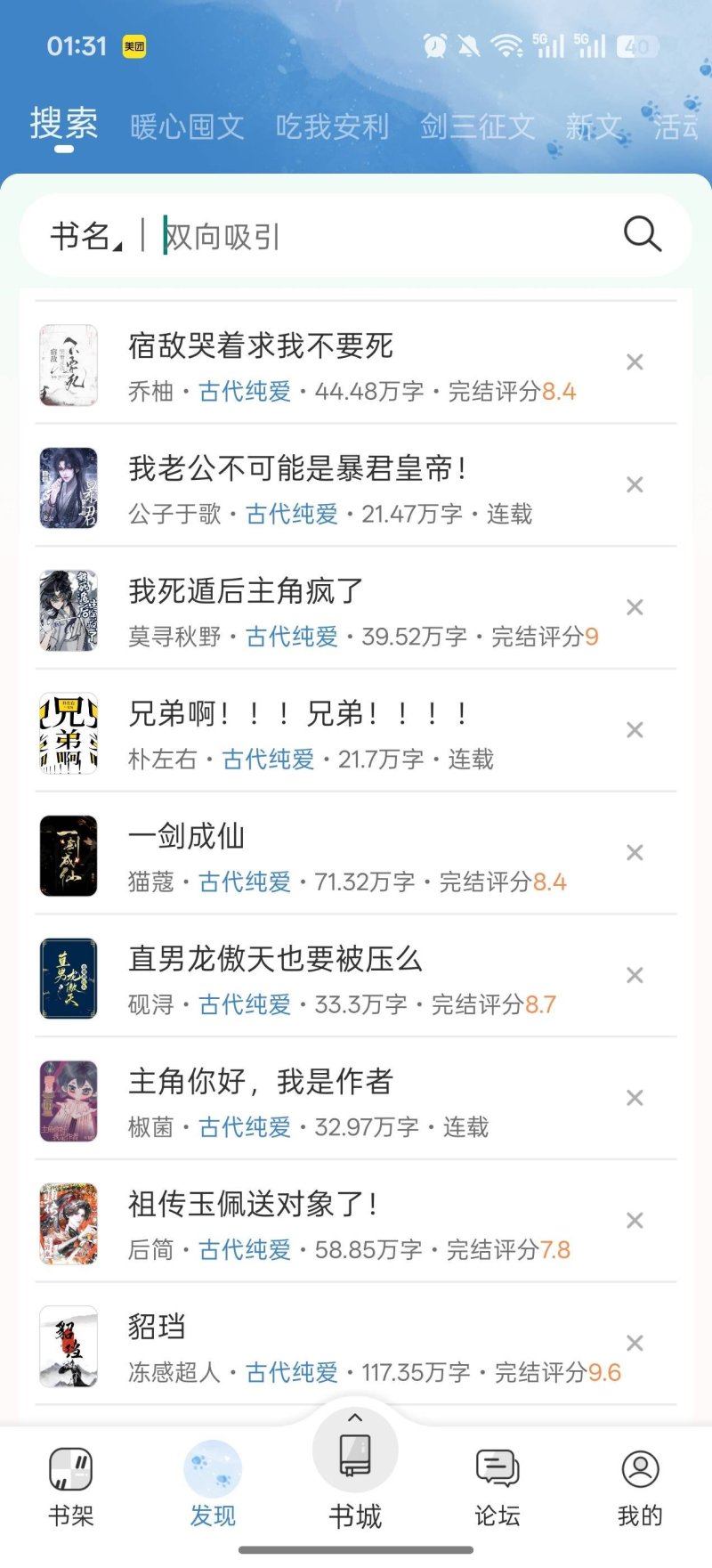The width and height of the screenshot is (712, 1568).
Task: Open the 书名 search type dropdown
Action: tap(85, 236)
